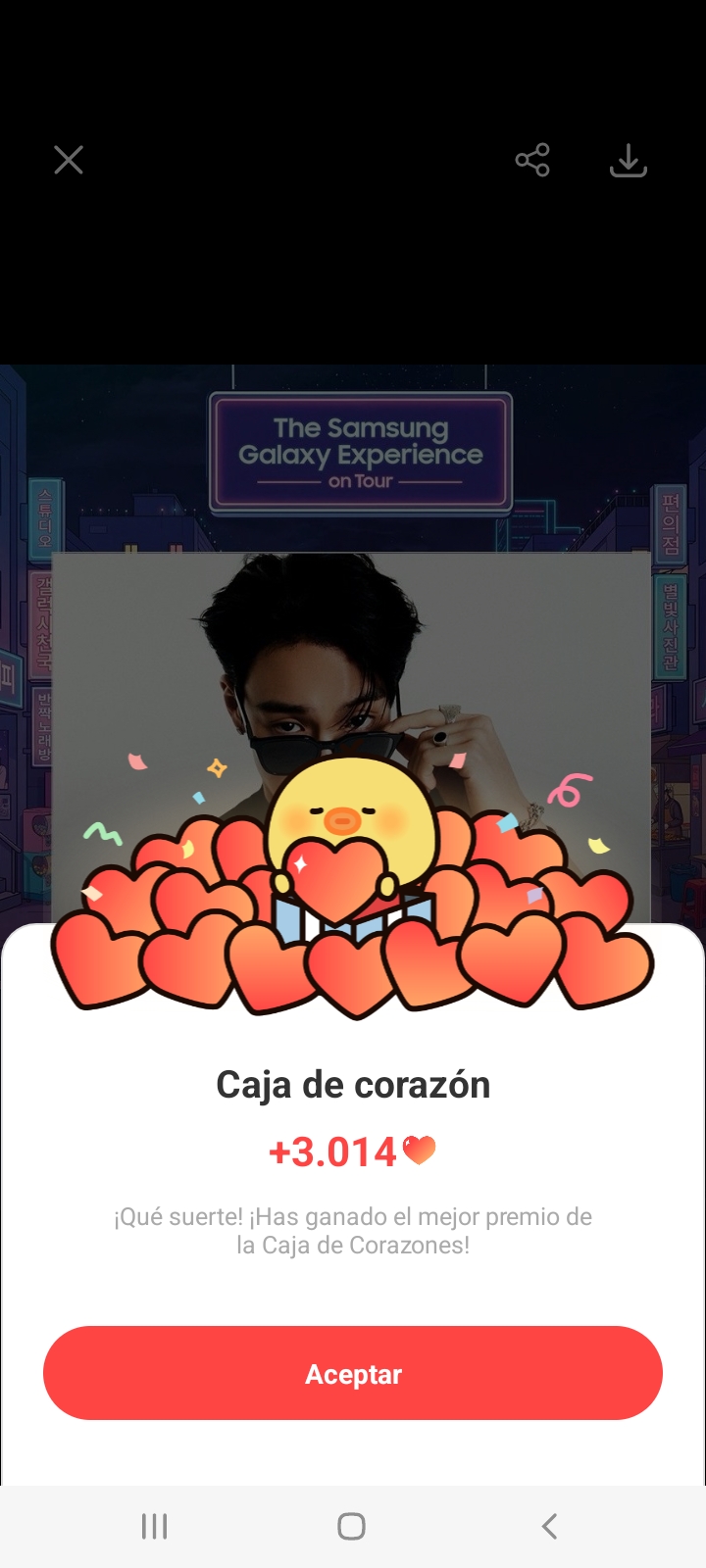Share this image
The image size is (706, 1568).
[532, 160]
